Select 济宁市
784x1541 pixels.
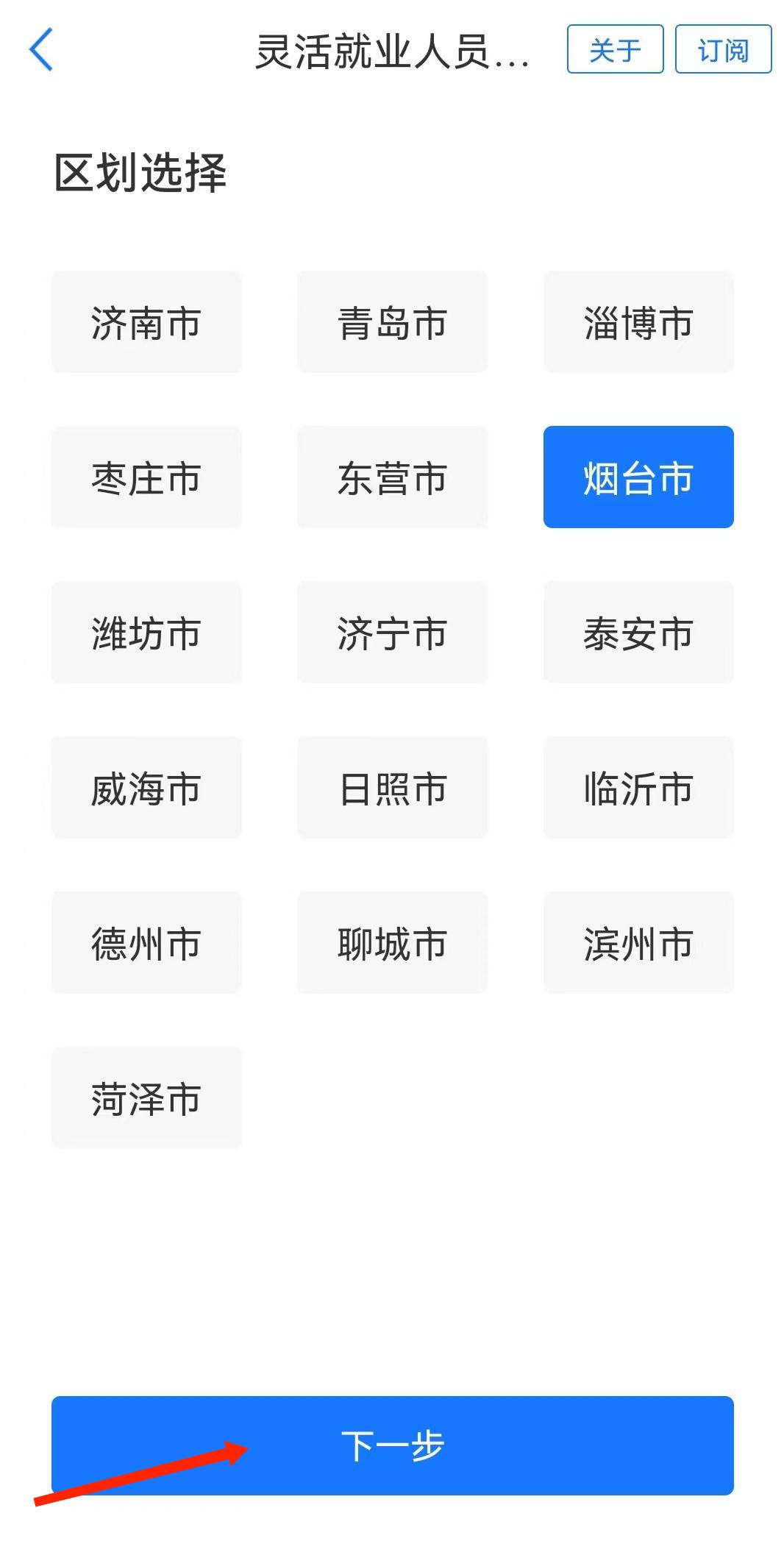(x=392, y=633)
